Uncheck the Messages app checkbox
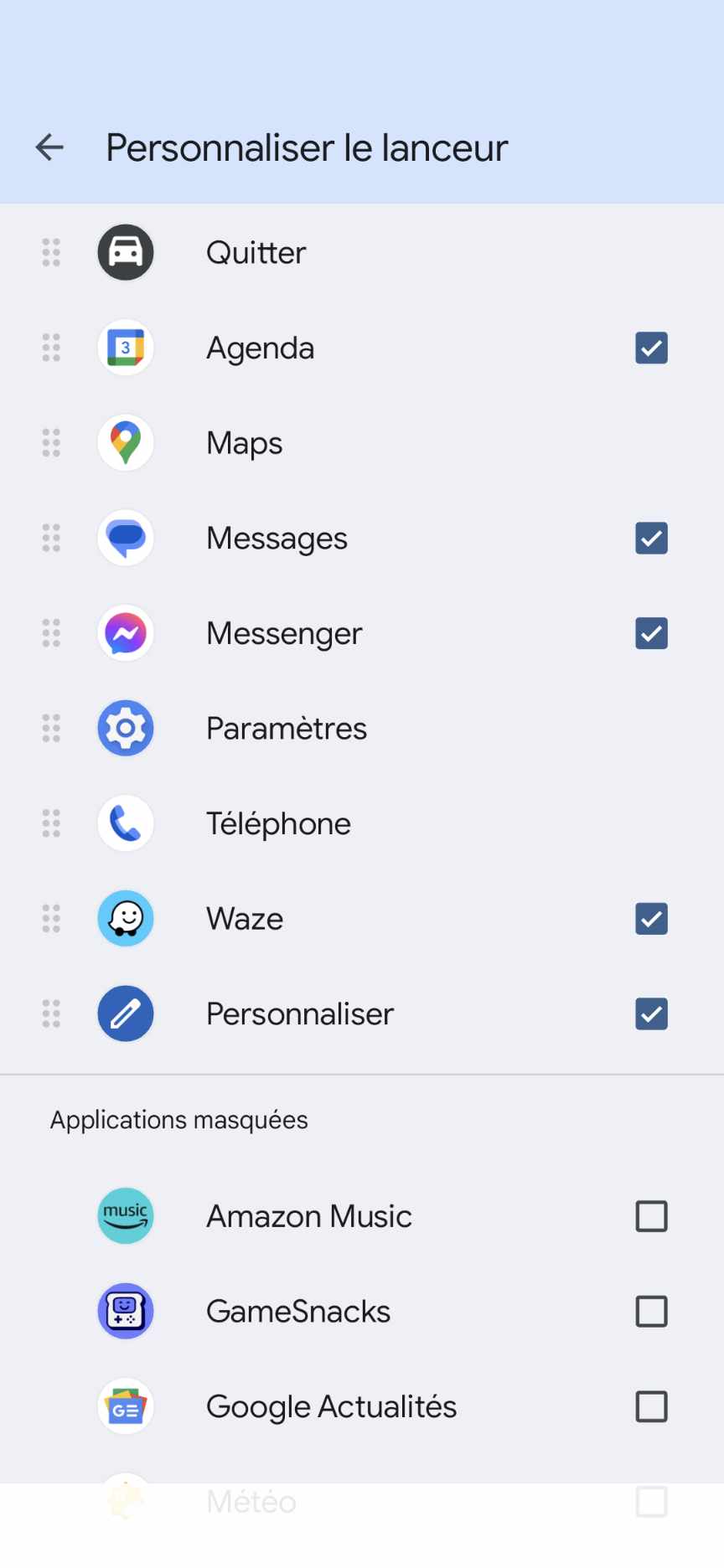This screenshot has height=1568, width=724. point(651,538)
